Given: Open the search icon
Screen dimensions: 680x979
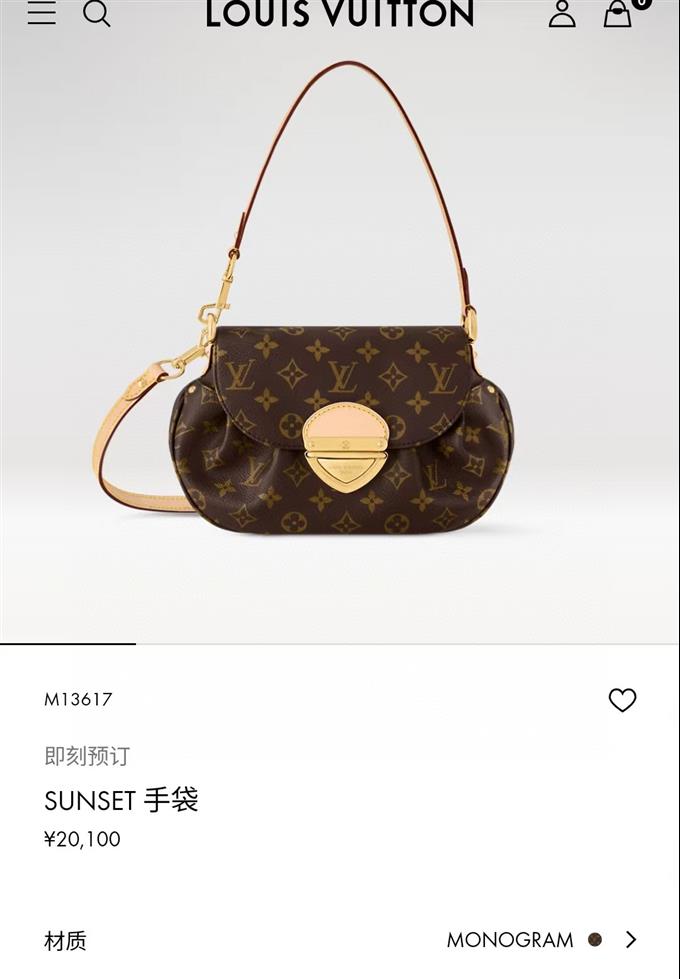Looking at the screenshot, I should click(96, 13).
